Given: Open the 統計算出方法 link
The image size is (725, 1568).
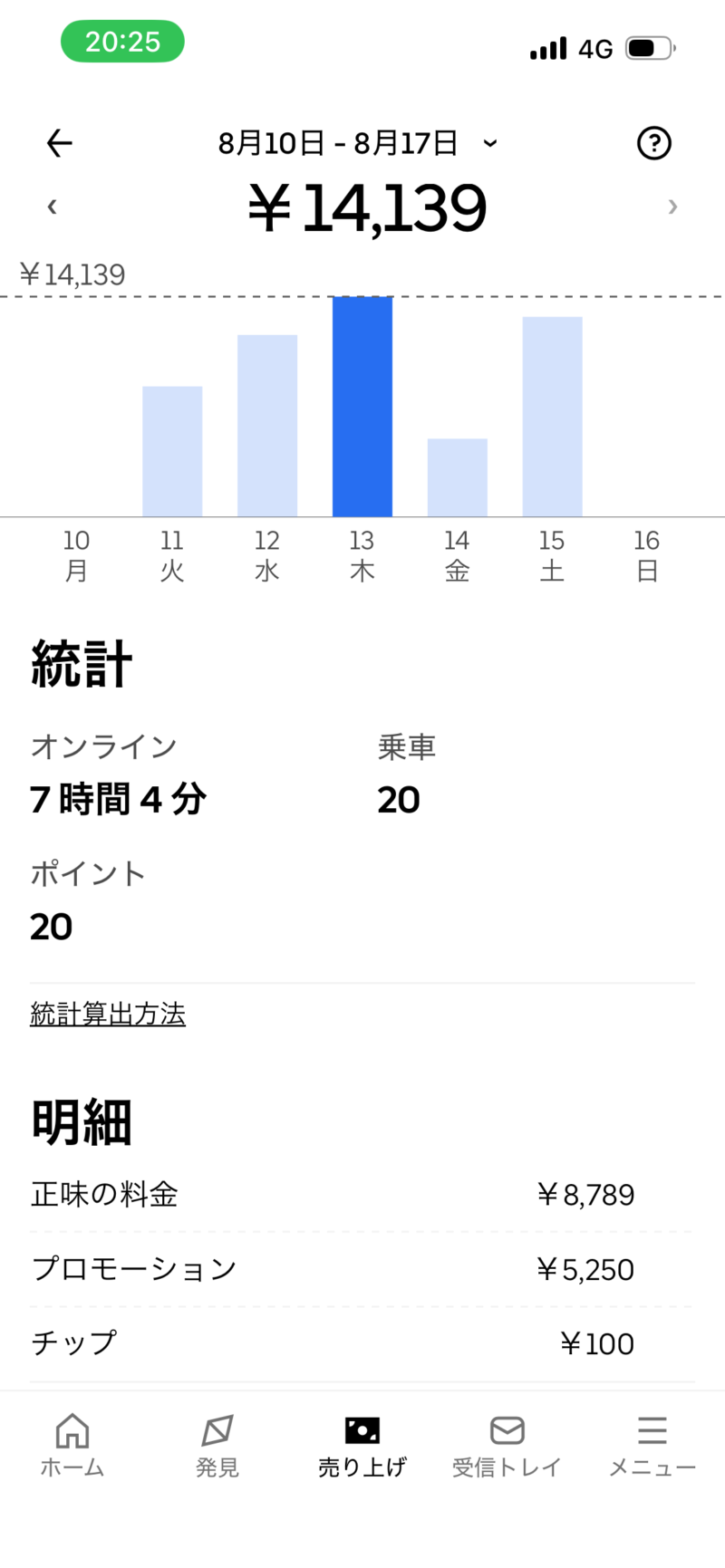Looking at the screenshot, I should pos(108,1014).
